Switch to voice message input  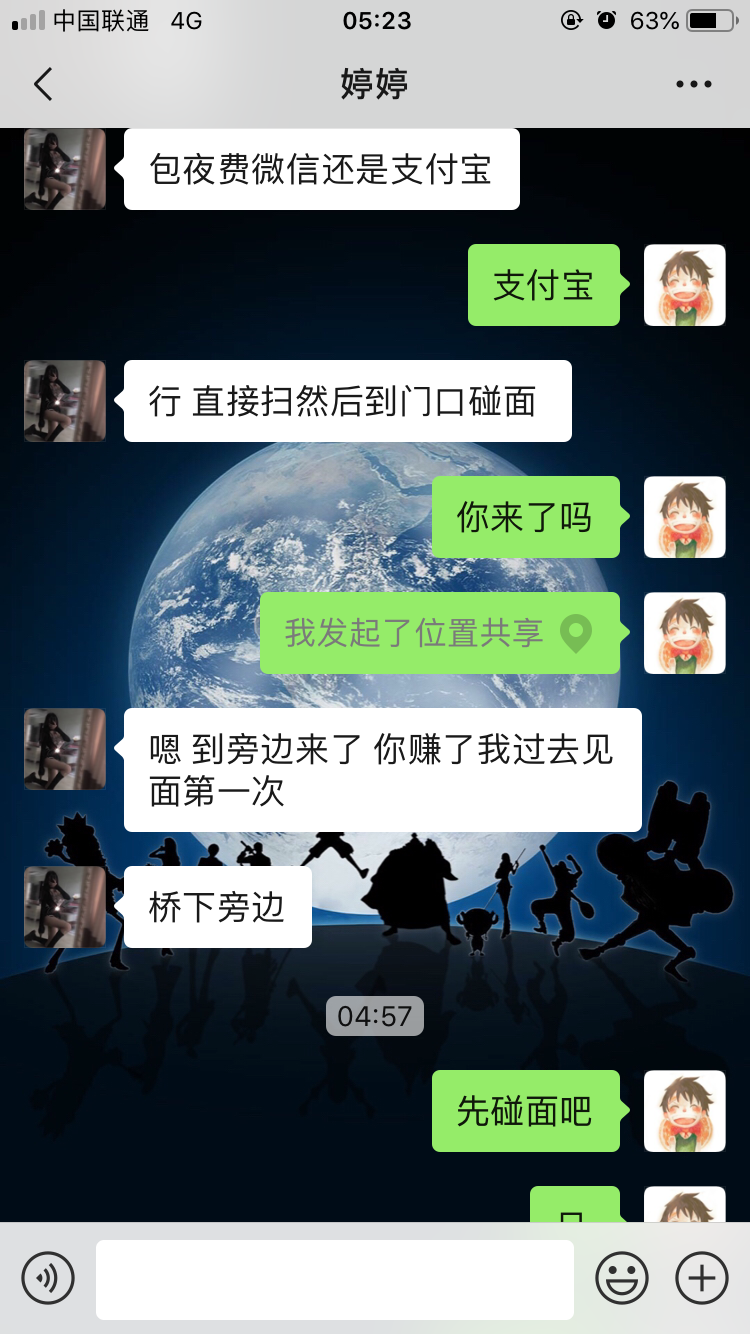click(x=48, y=1278)
